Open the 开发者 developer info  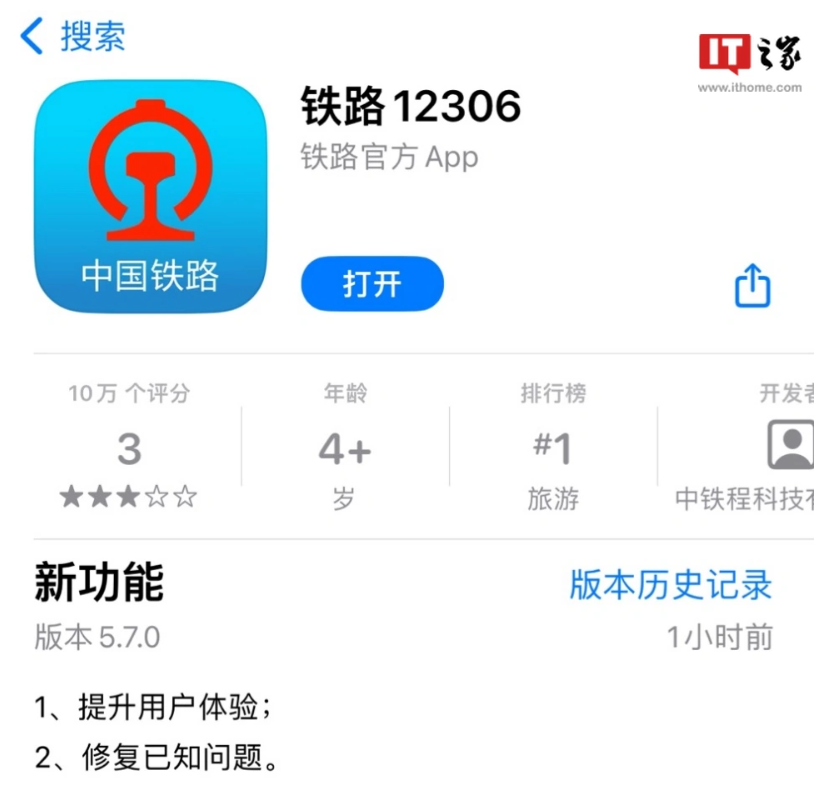point(786,447)
